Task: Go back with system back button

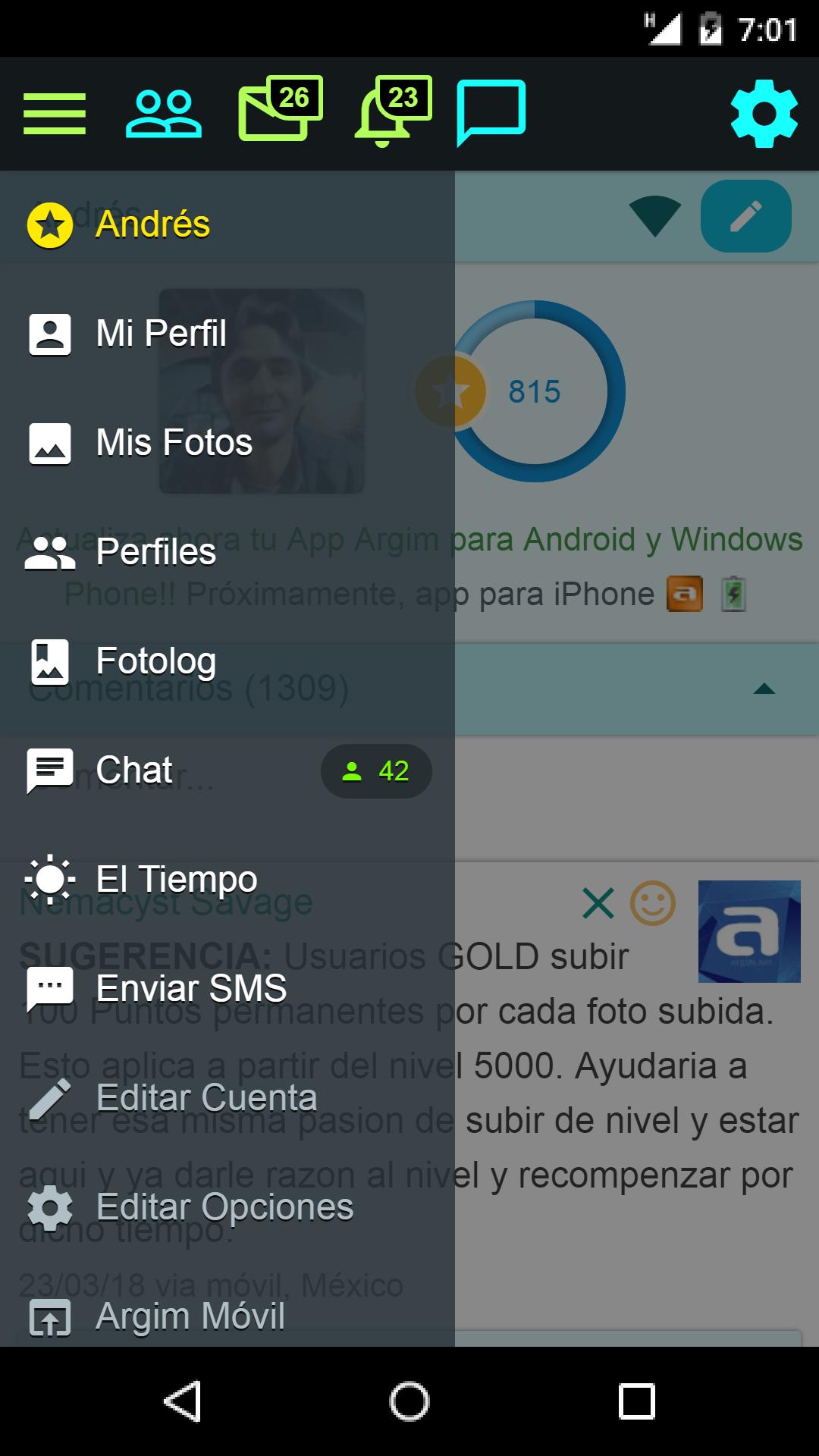Action: 183,1401
